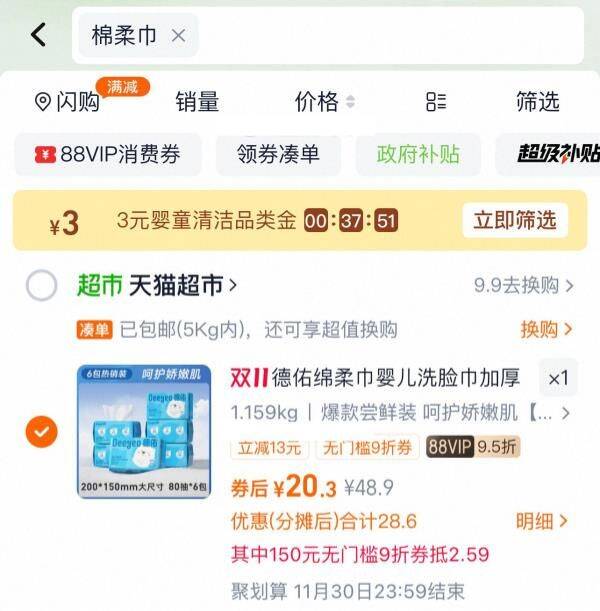Open the 筛选 filter panel
Screen dimensions: 600x611
coord(537,101)
